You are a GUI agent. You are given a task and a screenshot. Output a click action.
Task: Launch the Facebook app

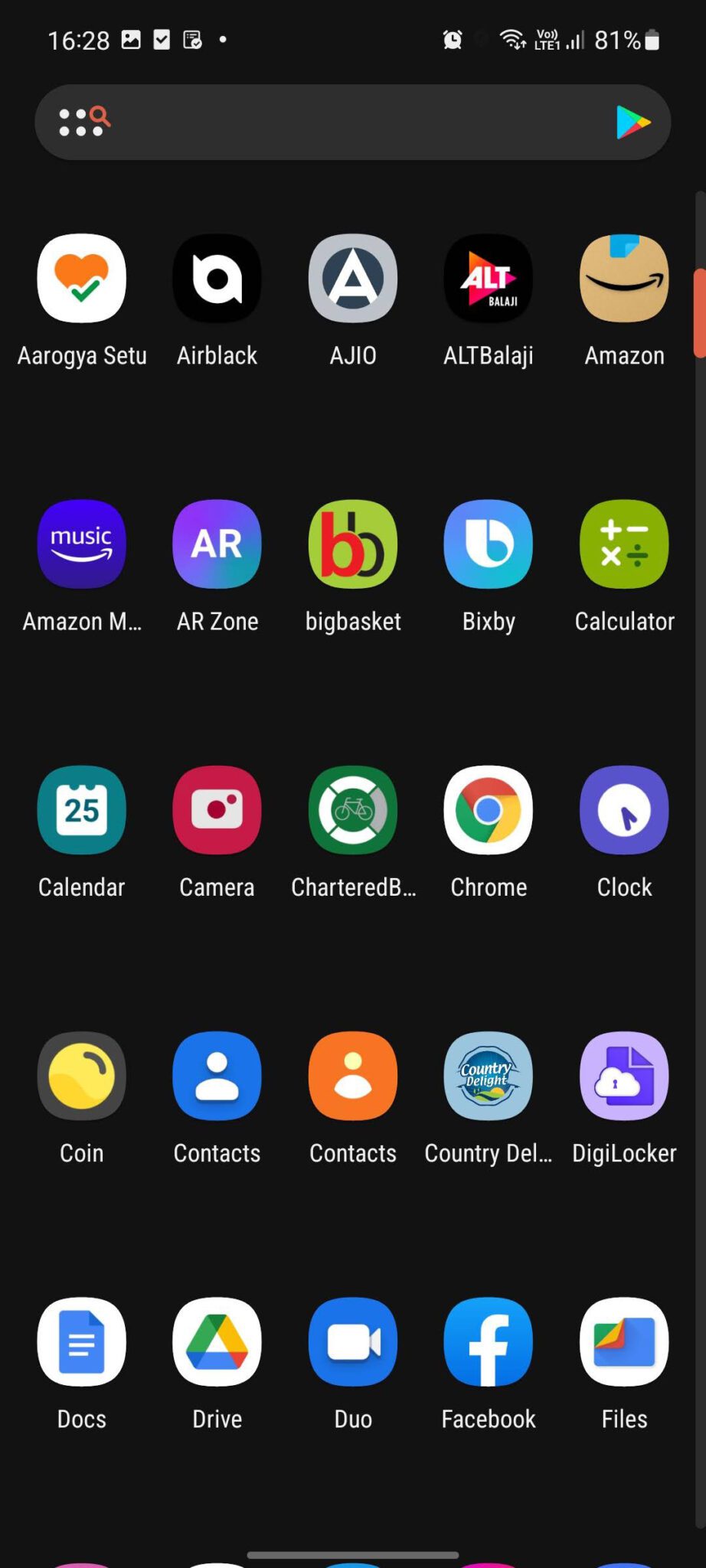[x=489, y=1341]
